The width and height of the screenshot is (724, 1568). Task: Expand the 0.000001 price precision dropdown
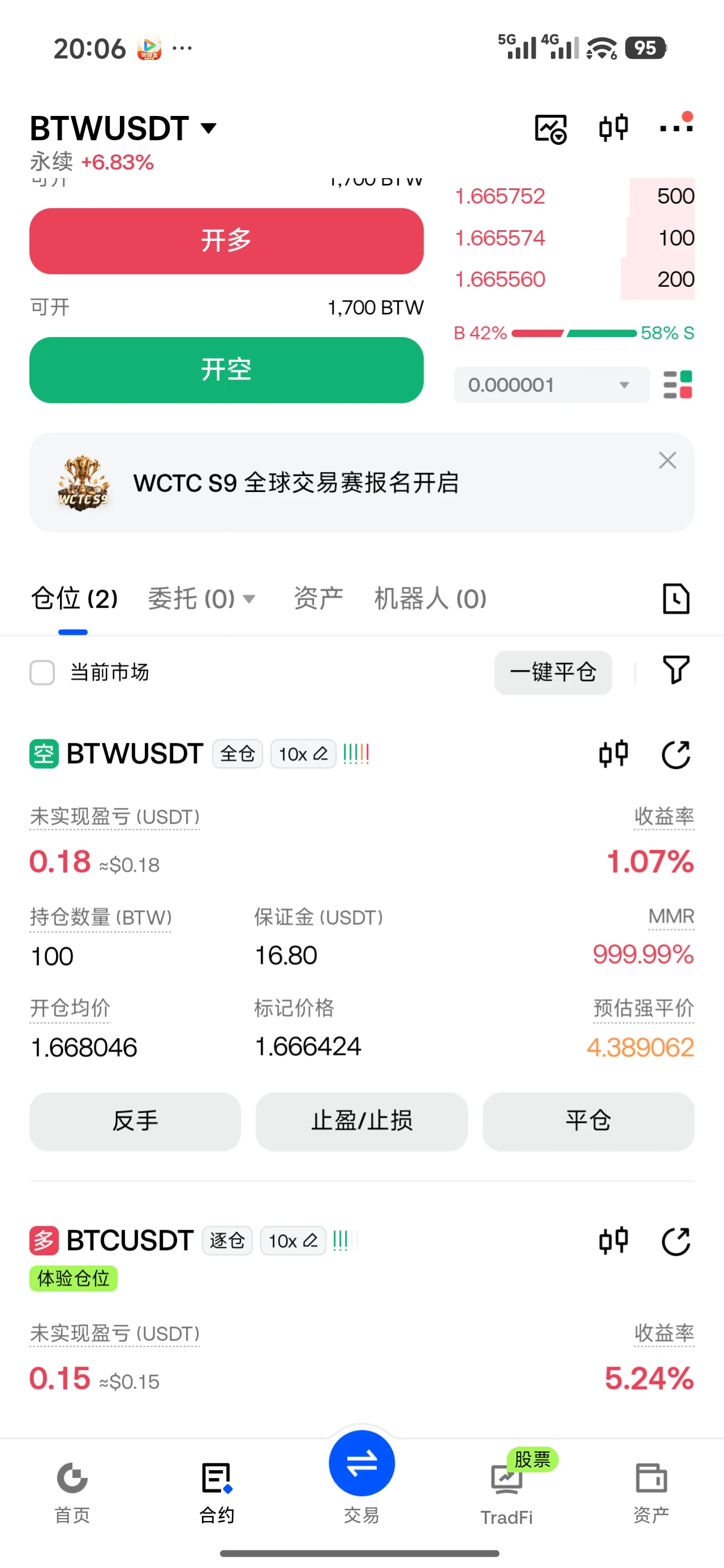tap(551, 385)
